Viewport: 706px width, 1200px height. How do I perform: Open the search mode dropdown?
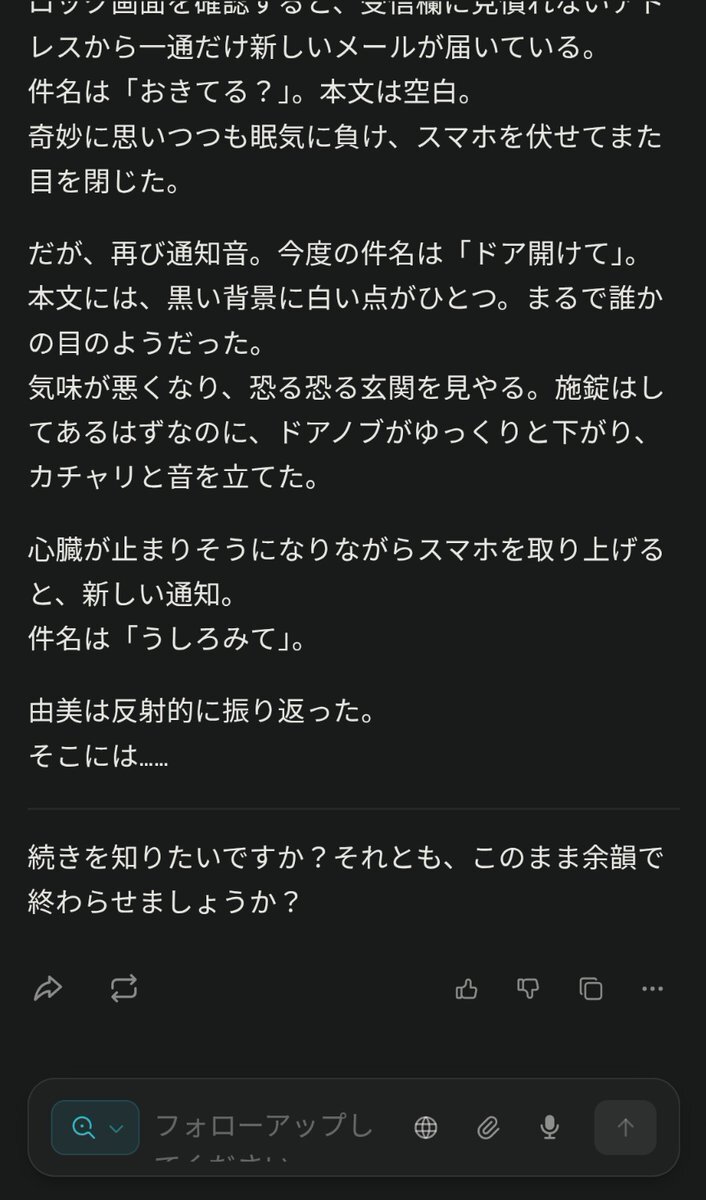click(x=99, y=1128)
